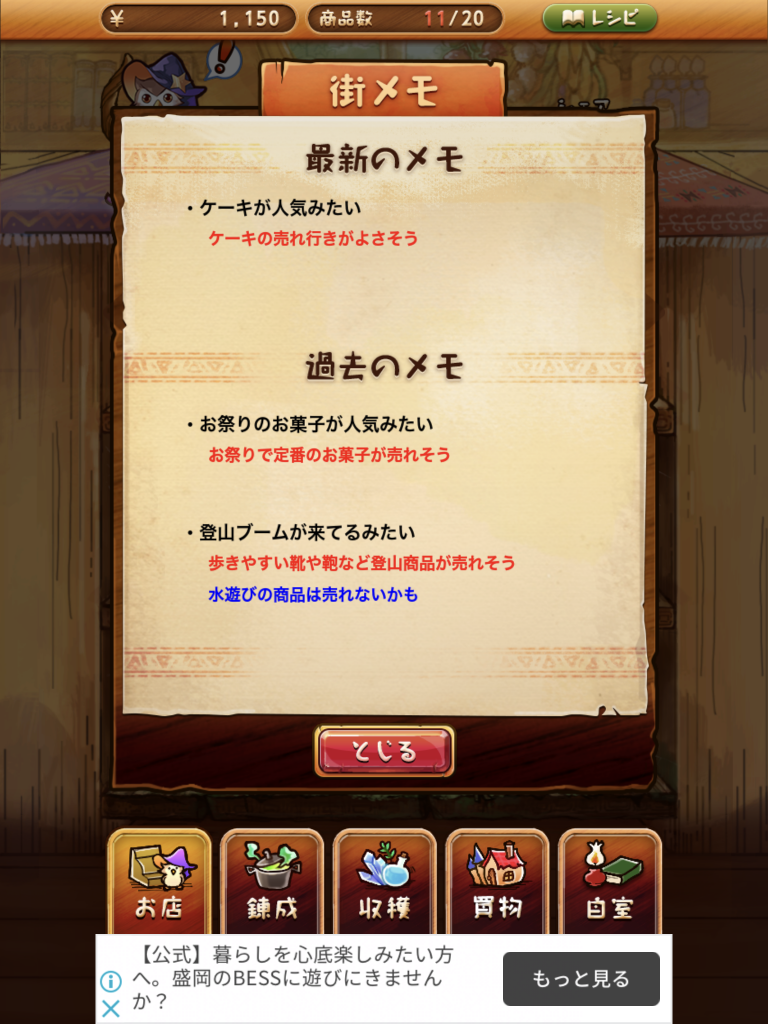This screenshot has width=768, height=1024.
Task: Switch to the 錬成 alchemy tab
Action: point(272,880)
